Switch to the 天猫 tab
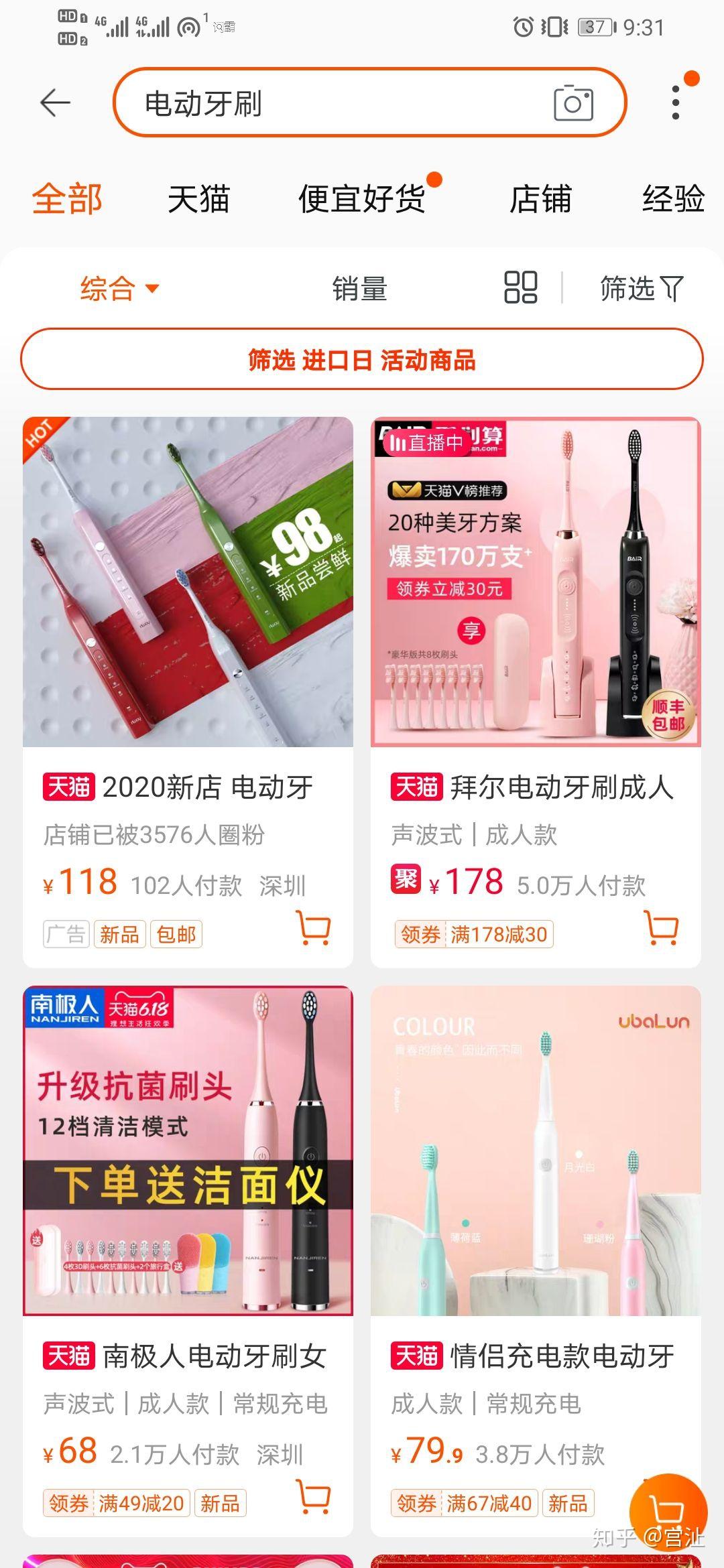Image resolution: width=724 pixels, height=1568 pixels. (x=198, y=199)
